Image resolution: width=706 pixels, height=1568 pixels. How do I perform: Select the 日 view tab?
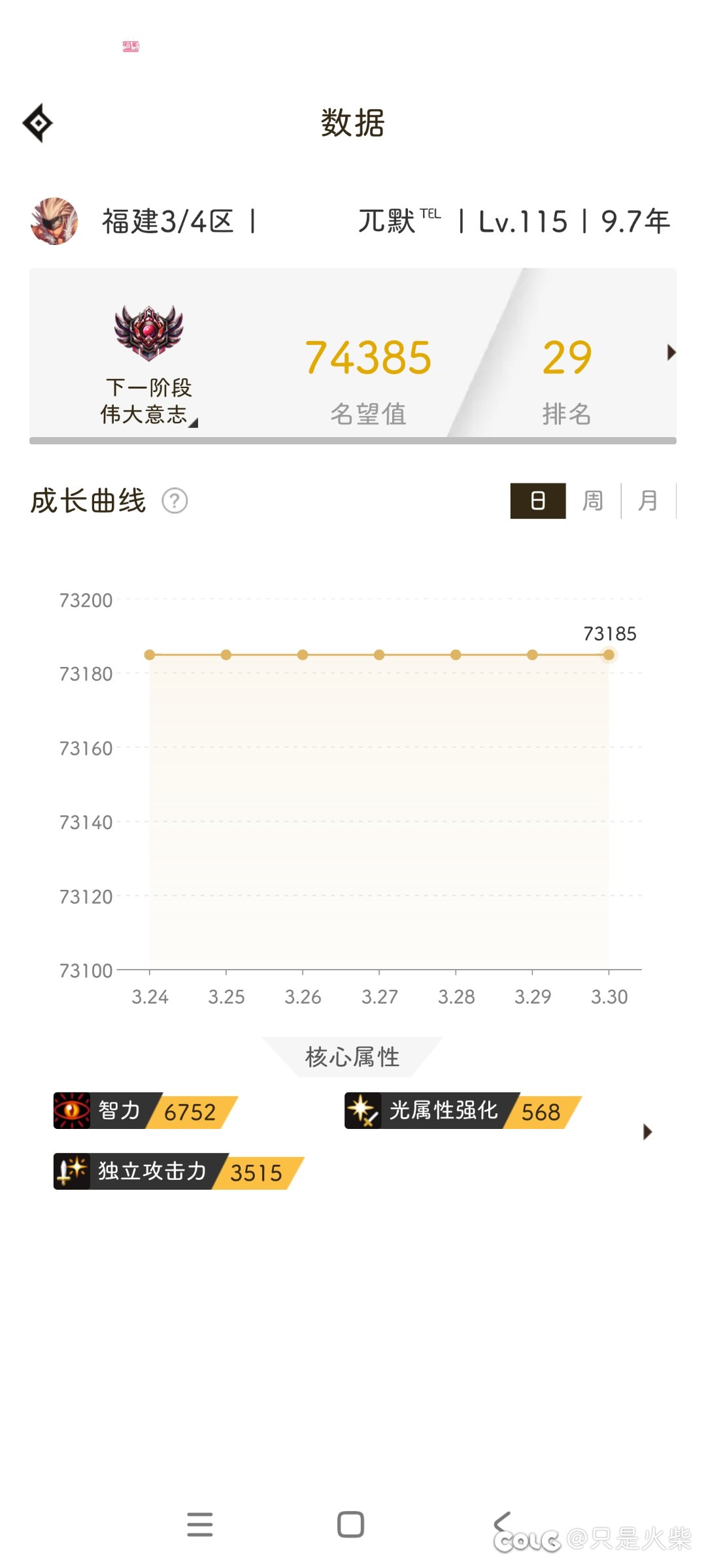538,501
